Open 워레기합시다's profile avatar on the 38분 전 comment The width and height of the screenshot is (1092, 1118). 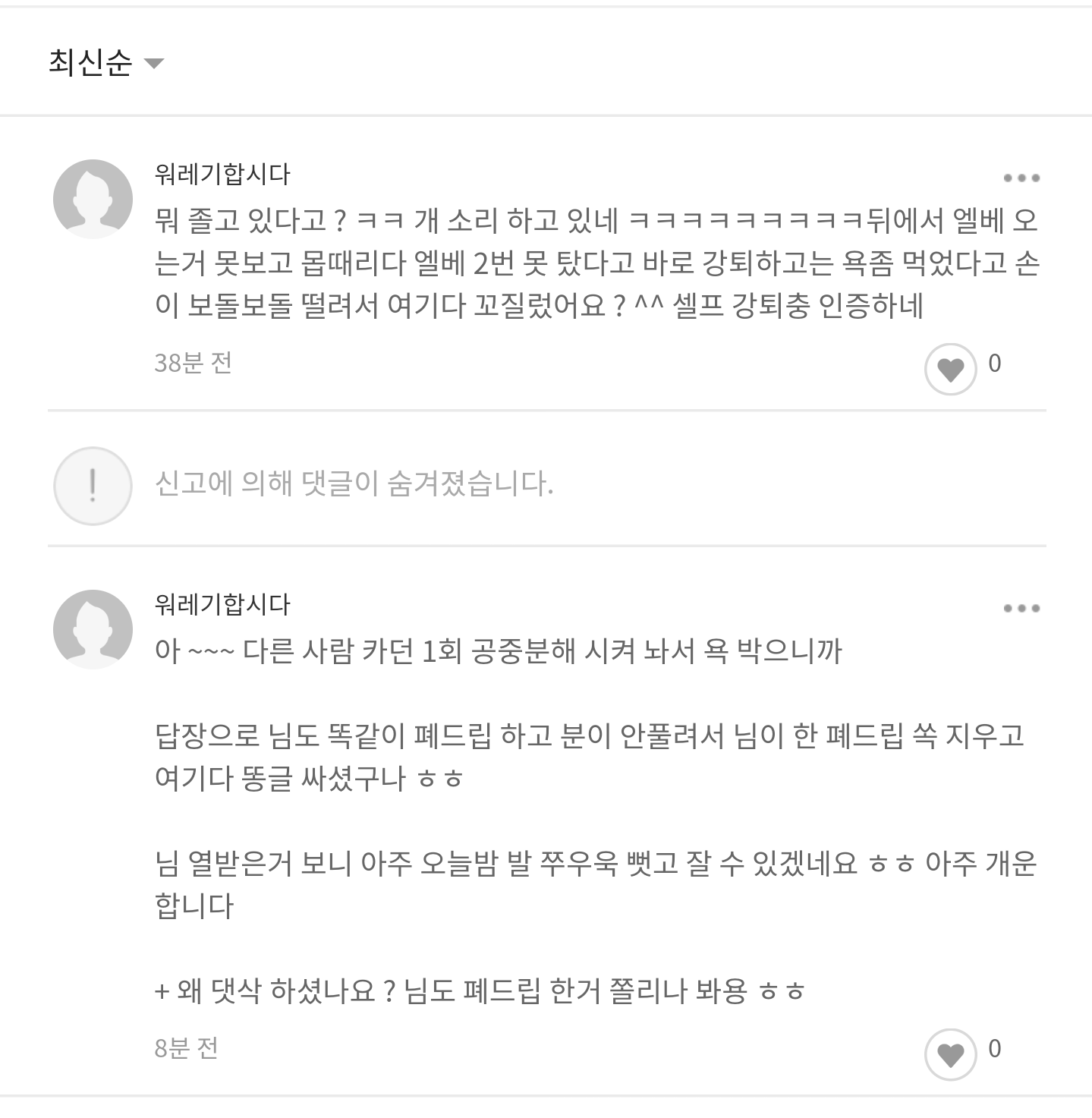93,199
